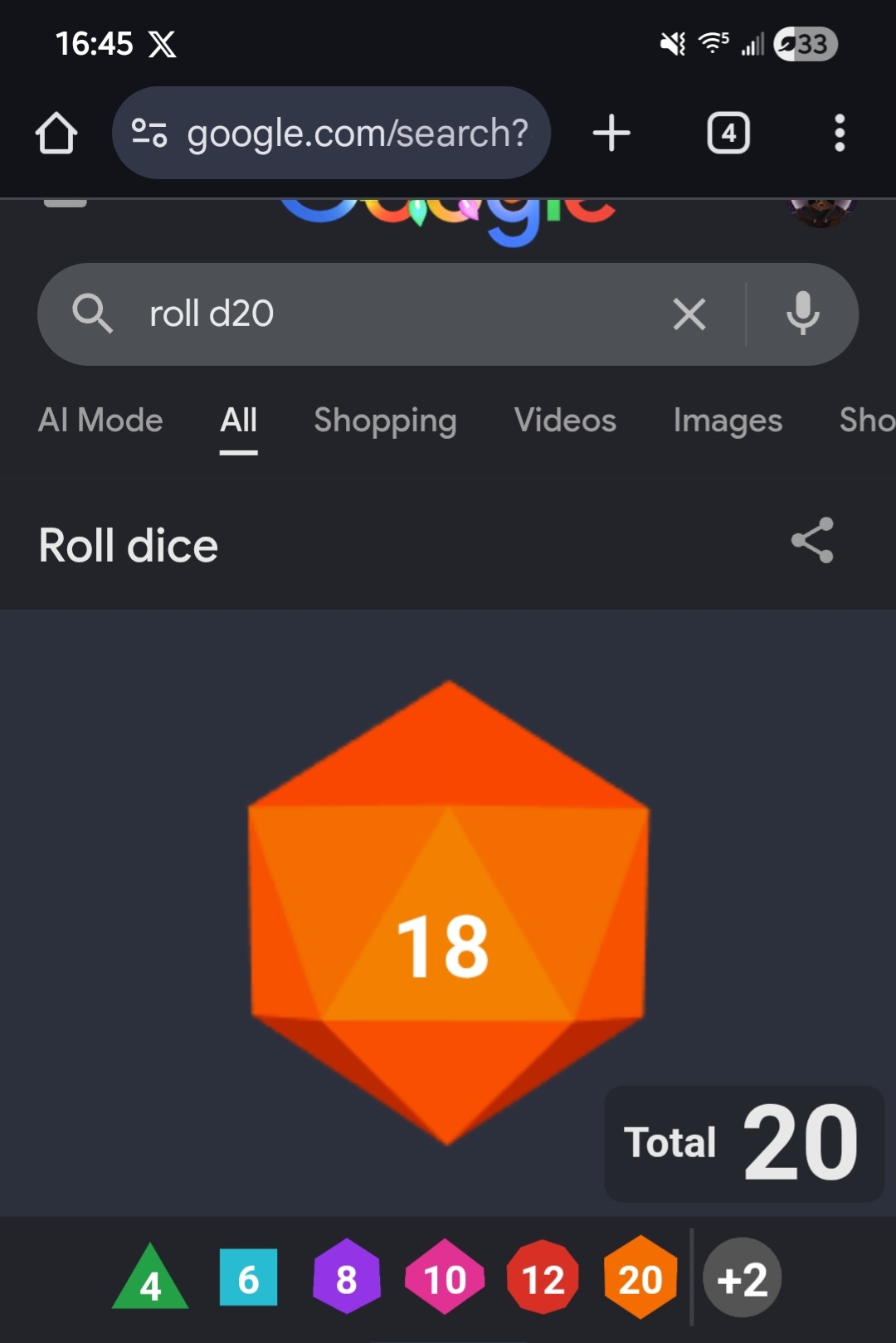896x1343 pixels.
Task: Switch to the Videos tab
Action: [x=565, y=421]
